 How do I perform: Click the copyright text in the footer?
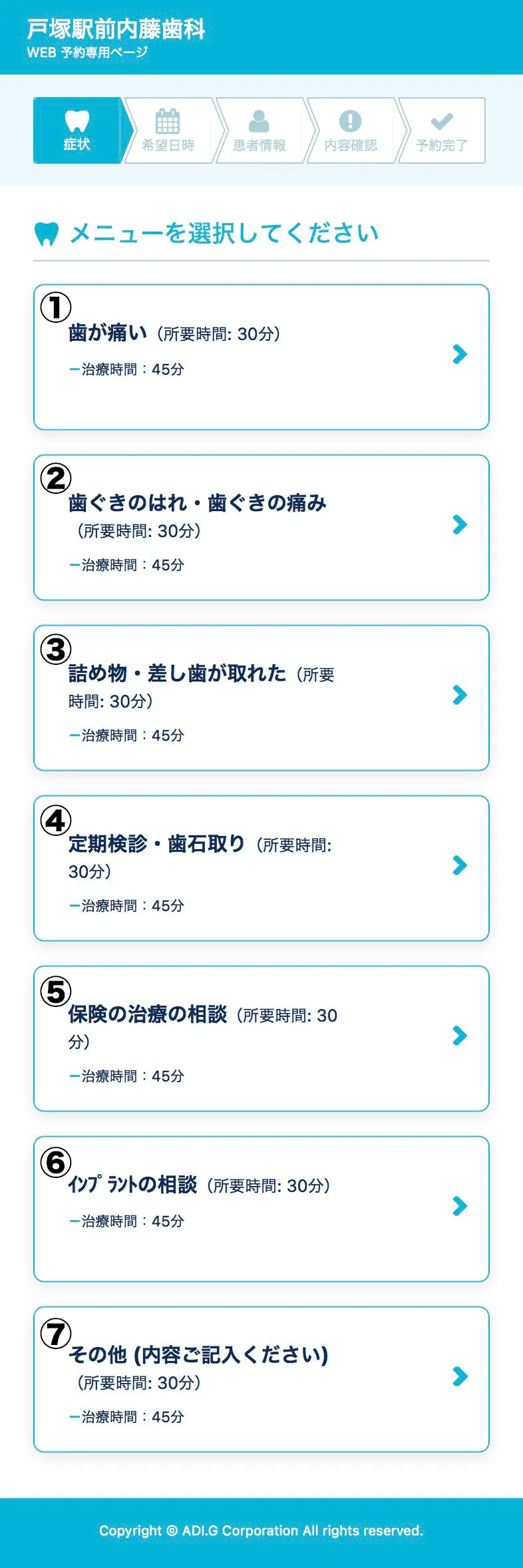tap(261, 1531)
